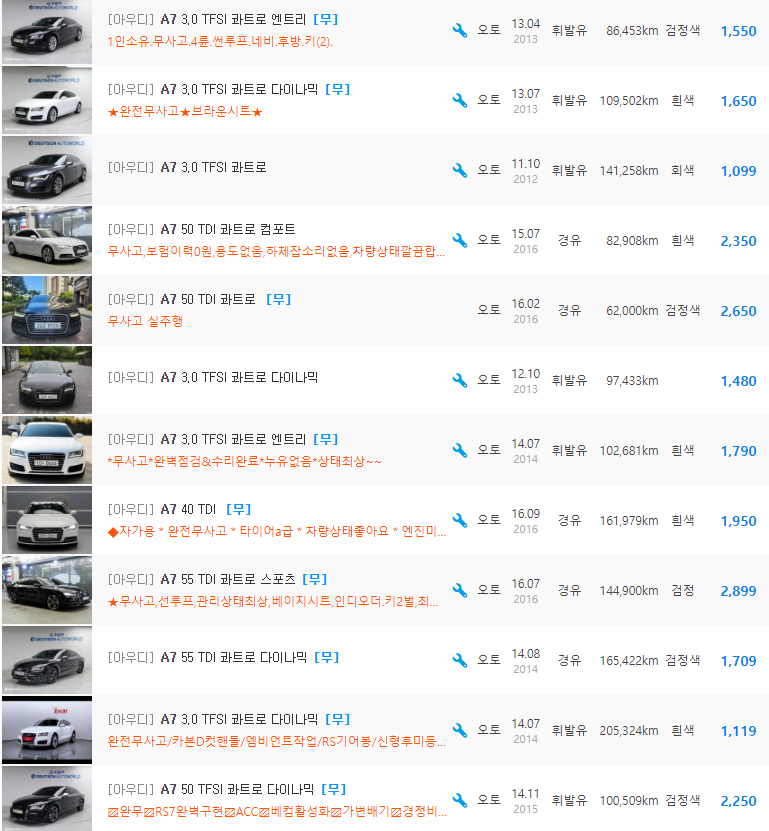
Task: Click wrench icon beside 109,502km white A7 listing
Action: (x=459, y=99)
